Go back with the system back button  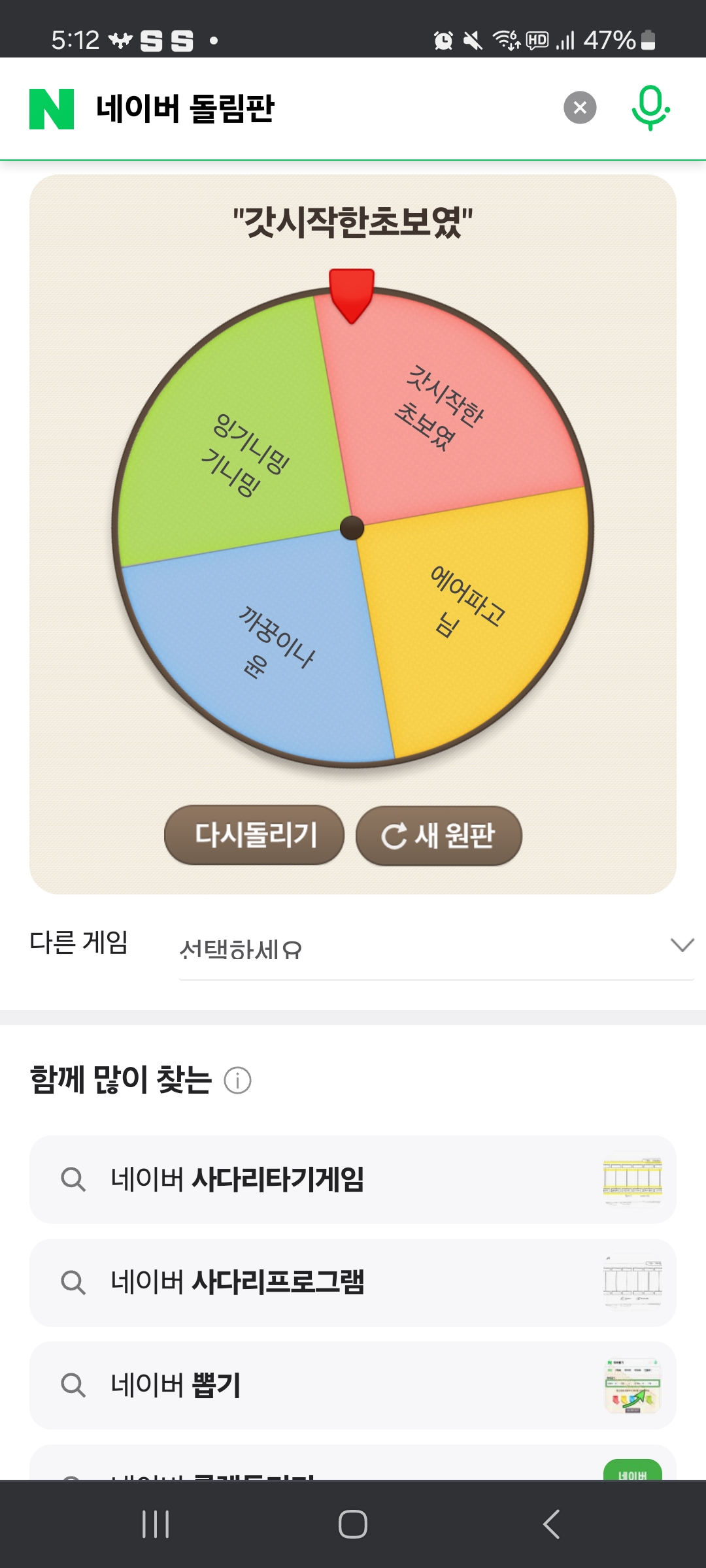point(551,1524)
